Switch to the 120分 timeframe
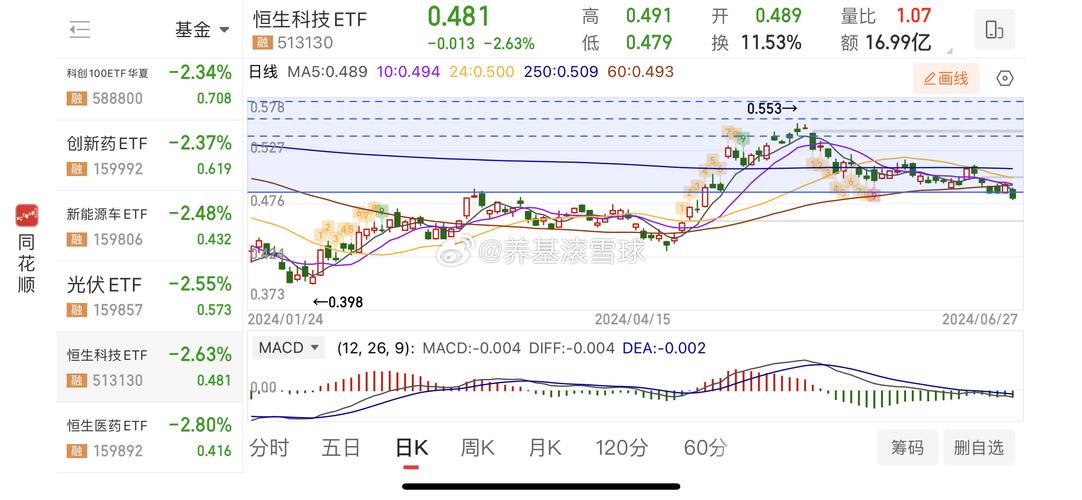Image resolution: width=1082 pixels, height=500 pixels. [x=622, y=447]
